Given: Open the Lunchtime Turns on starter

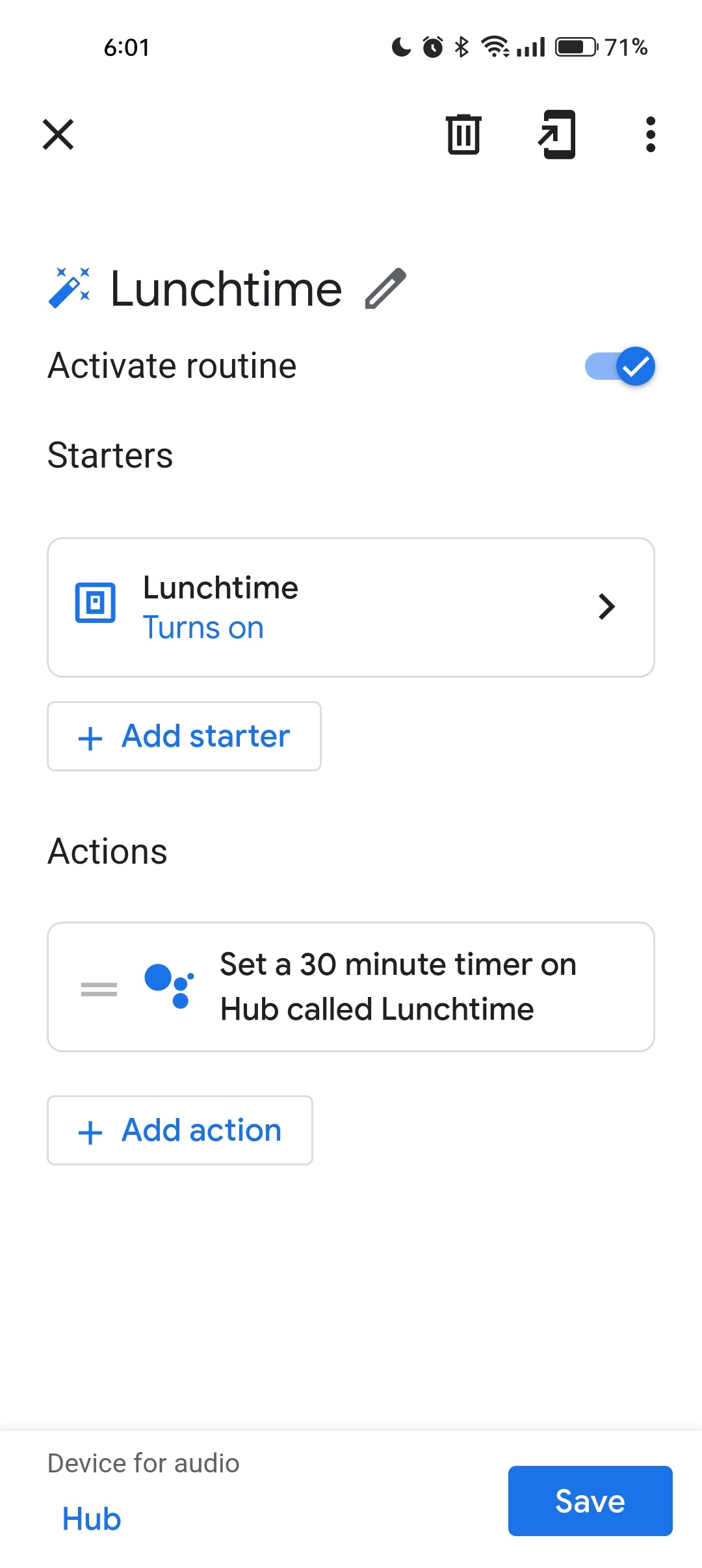Looking at the screenshot, I should tap(351, 607).
